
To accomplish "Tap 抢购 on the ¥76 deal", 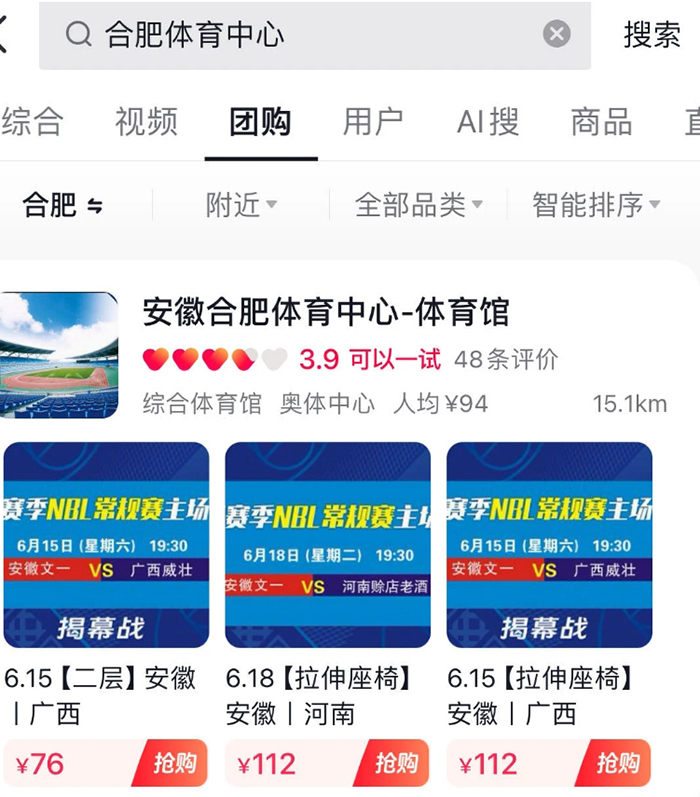I will (x=173, y=764).
